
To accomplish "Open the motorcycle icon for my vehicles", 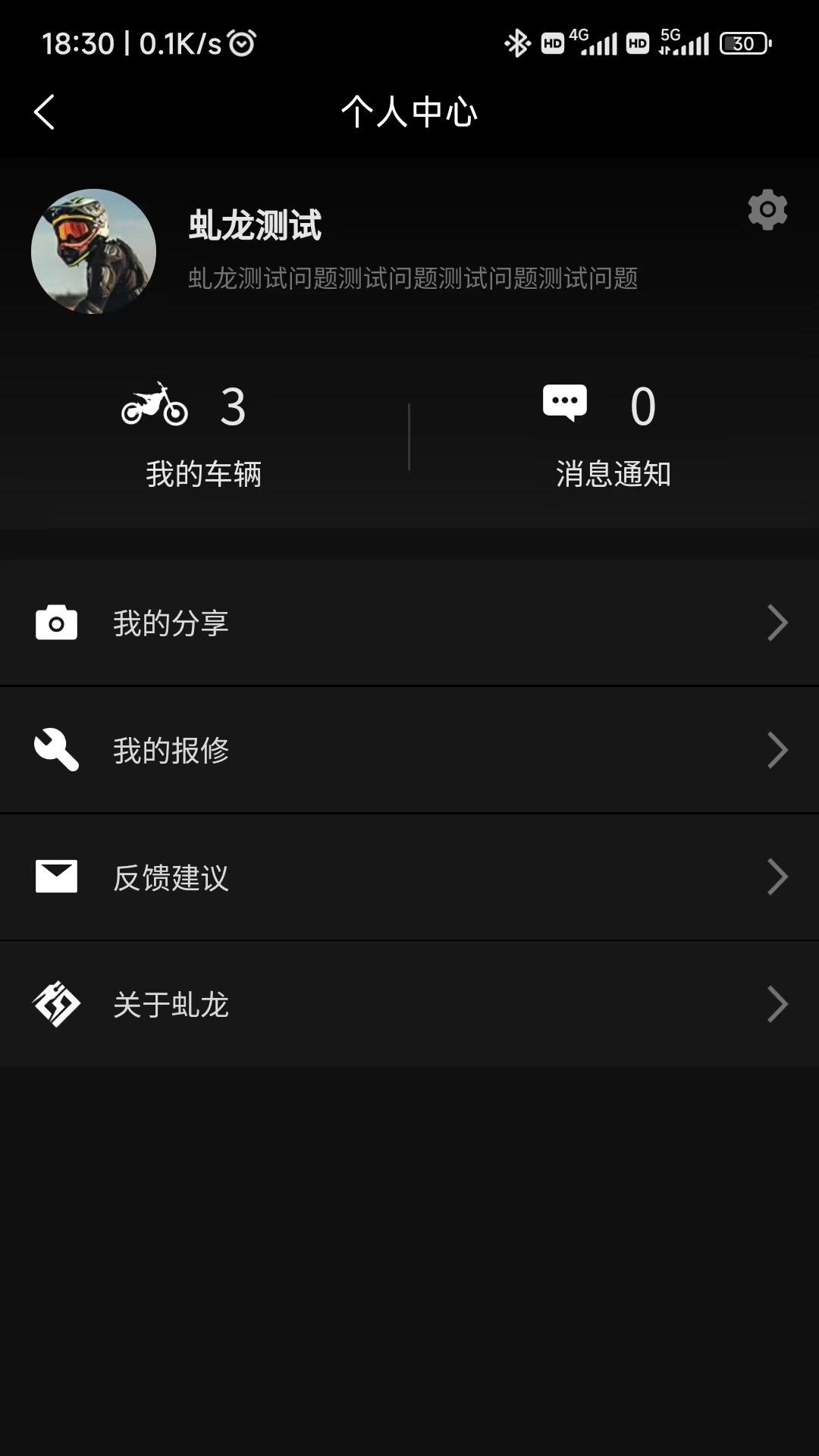I will tap(156, 407).
